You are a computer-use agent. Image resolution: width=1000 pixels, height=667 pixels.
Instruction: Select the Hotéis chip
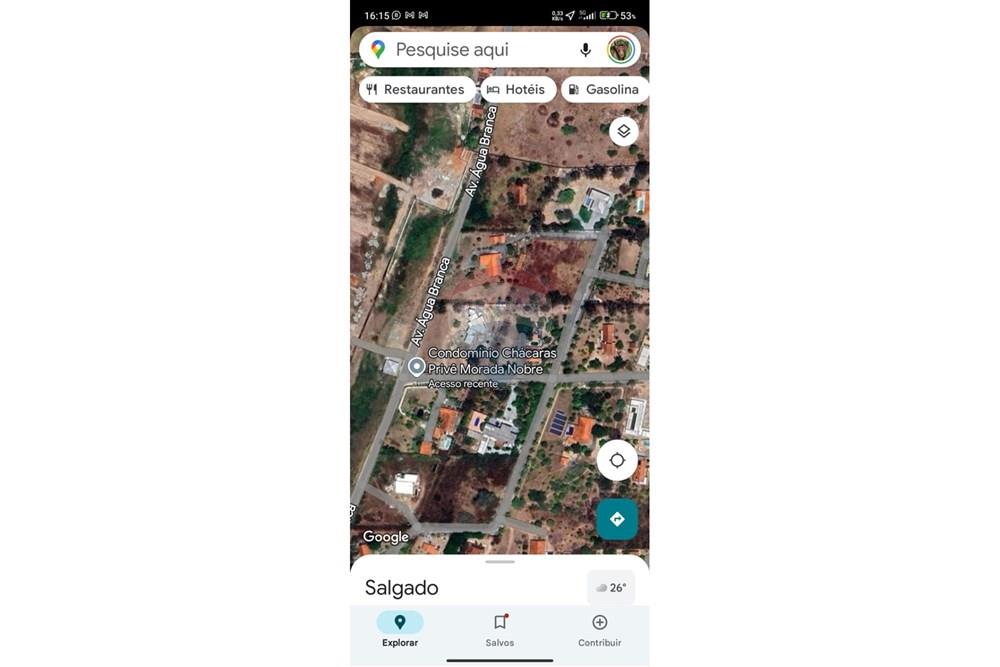click(517, 89)
